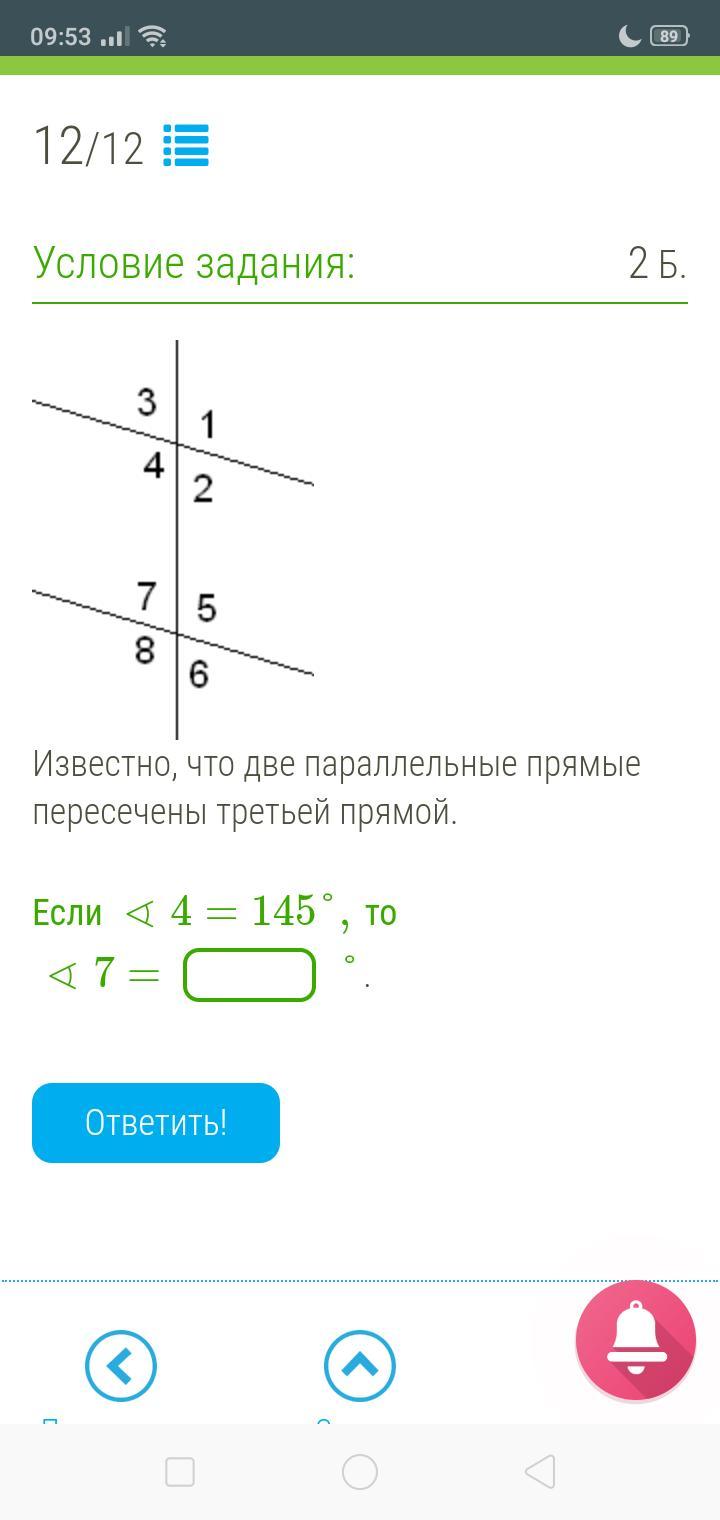Submit with the Ответить! button
Image resolution: width=720 pixels, height=1520 pixels.
pos(156,1123)
